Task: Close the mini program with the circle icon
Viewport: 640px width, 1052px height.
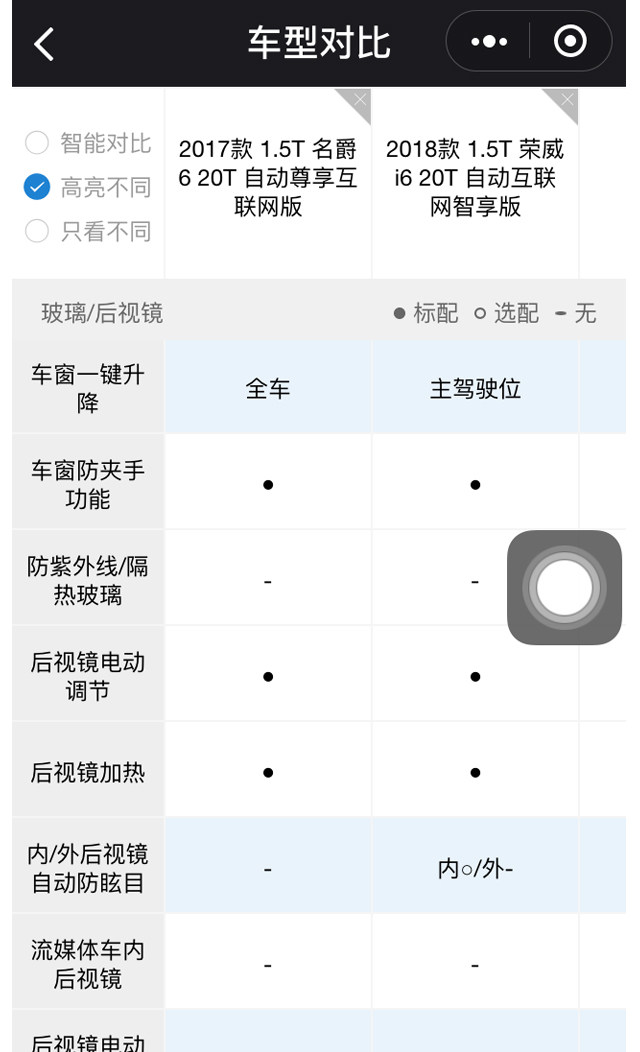Action: tap(570, 42)
